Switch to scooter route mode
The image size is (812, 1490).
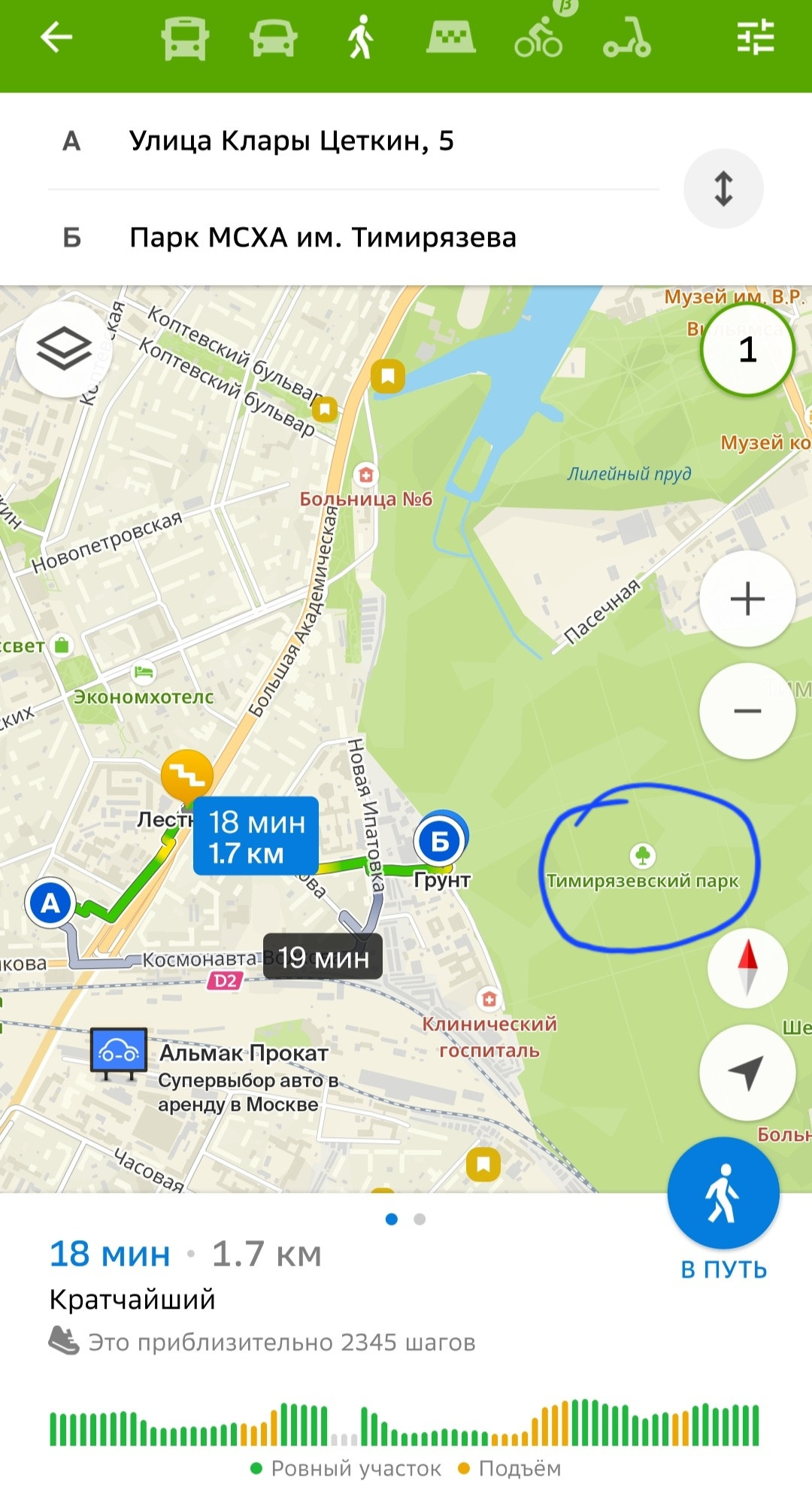(x=627, y=38)
